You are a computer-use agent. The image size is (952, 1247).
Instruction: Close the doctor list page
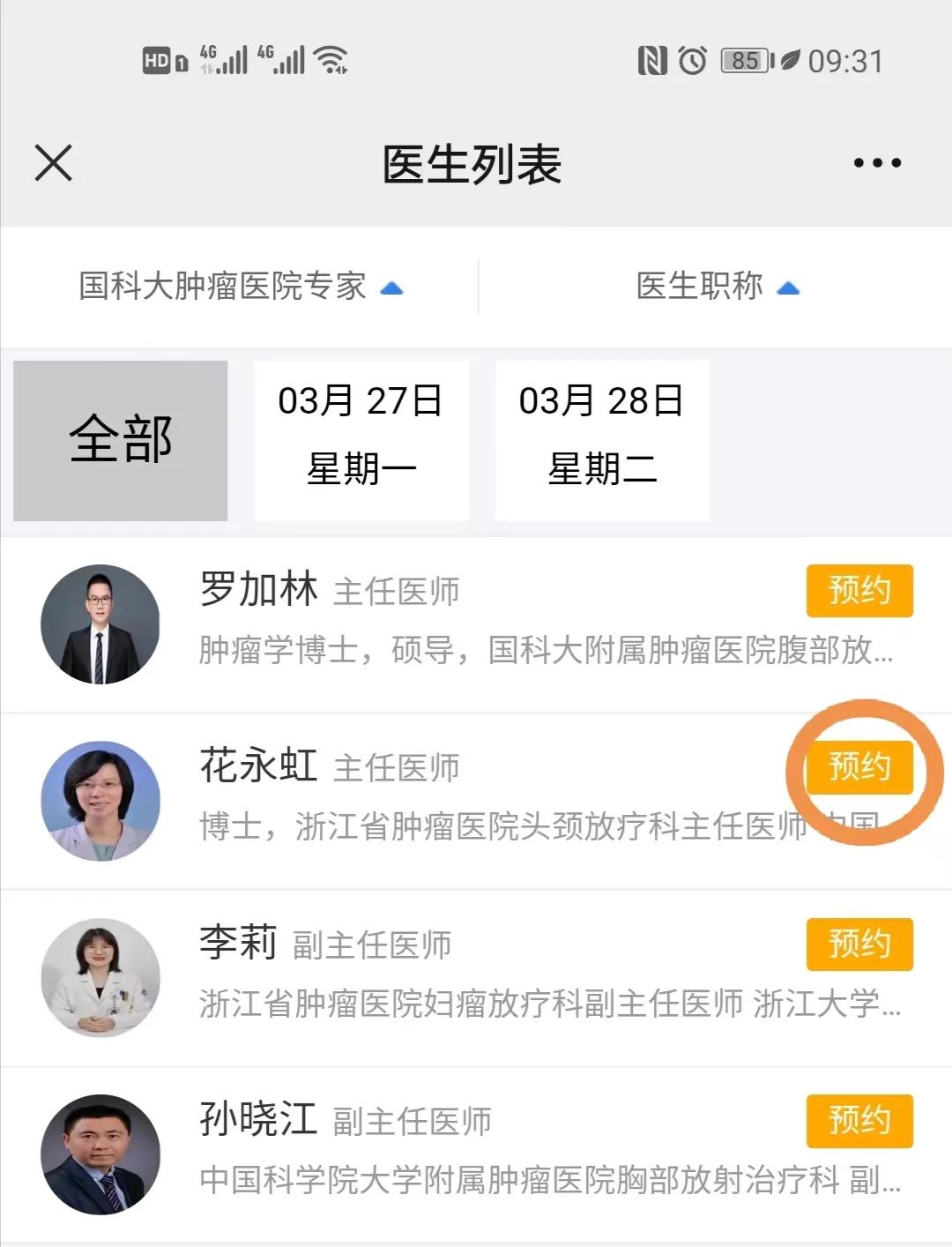coord(53,163)
